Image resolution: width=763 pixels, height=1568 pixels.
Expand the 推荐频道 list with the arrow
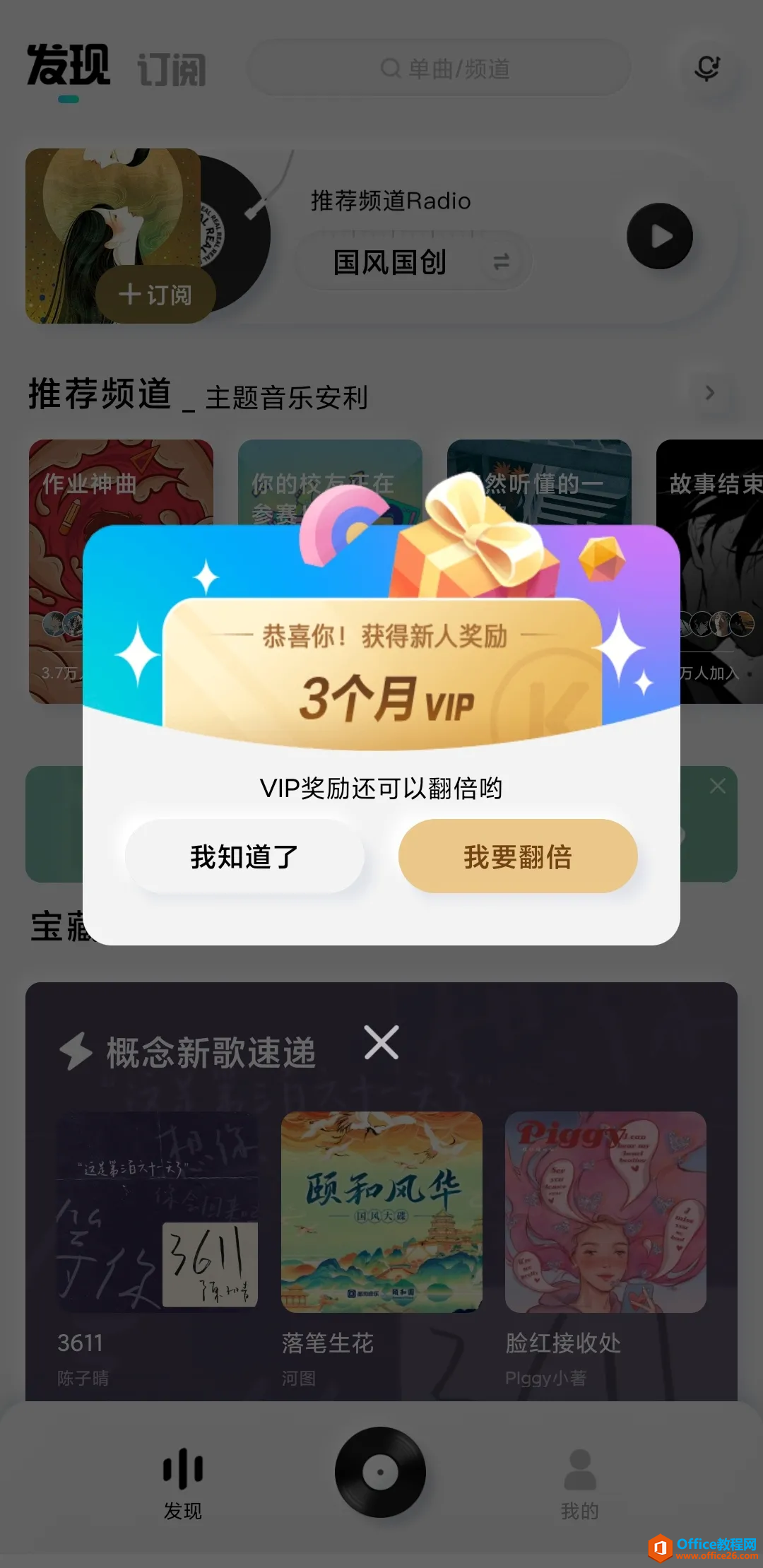(x=710, y=393)
